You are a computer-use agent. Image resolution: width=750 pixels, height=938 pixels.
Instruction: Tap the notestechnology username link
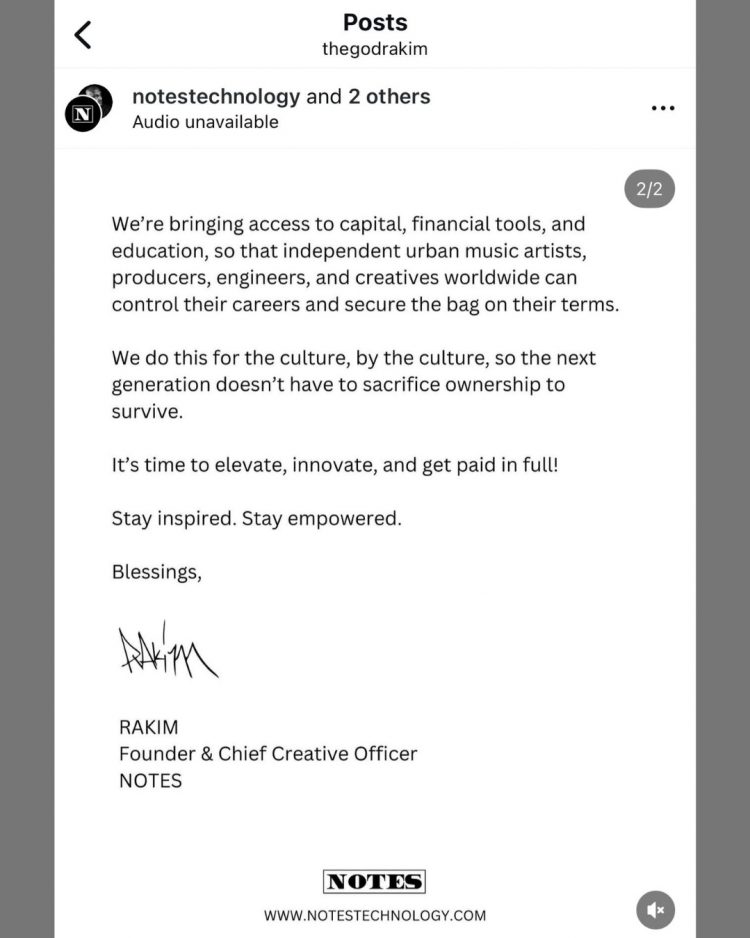216,97
